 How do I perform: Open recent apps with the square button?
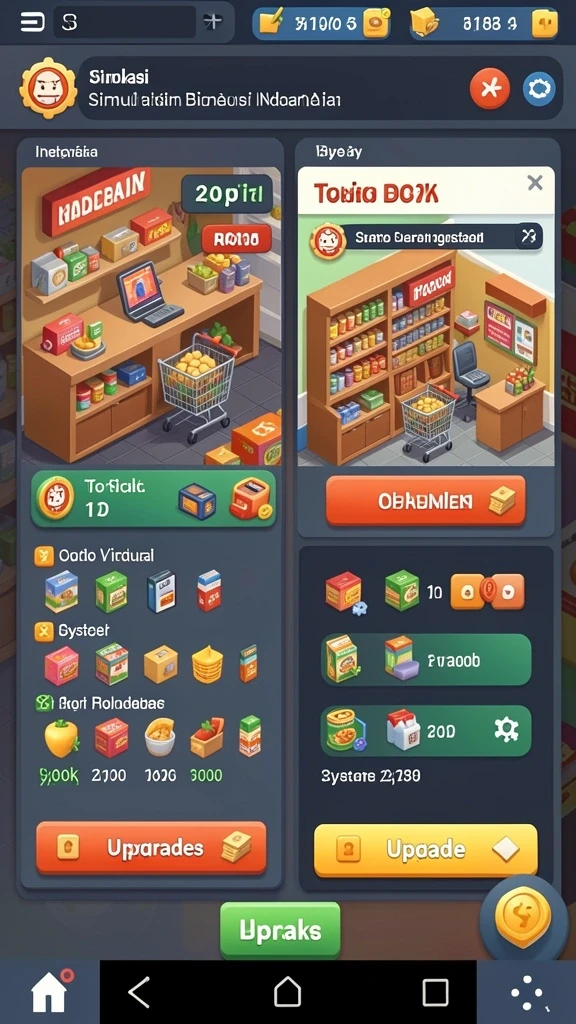435,993
